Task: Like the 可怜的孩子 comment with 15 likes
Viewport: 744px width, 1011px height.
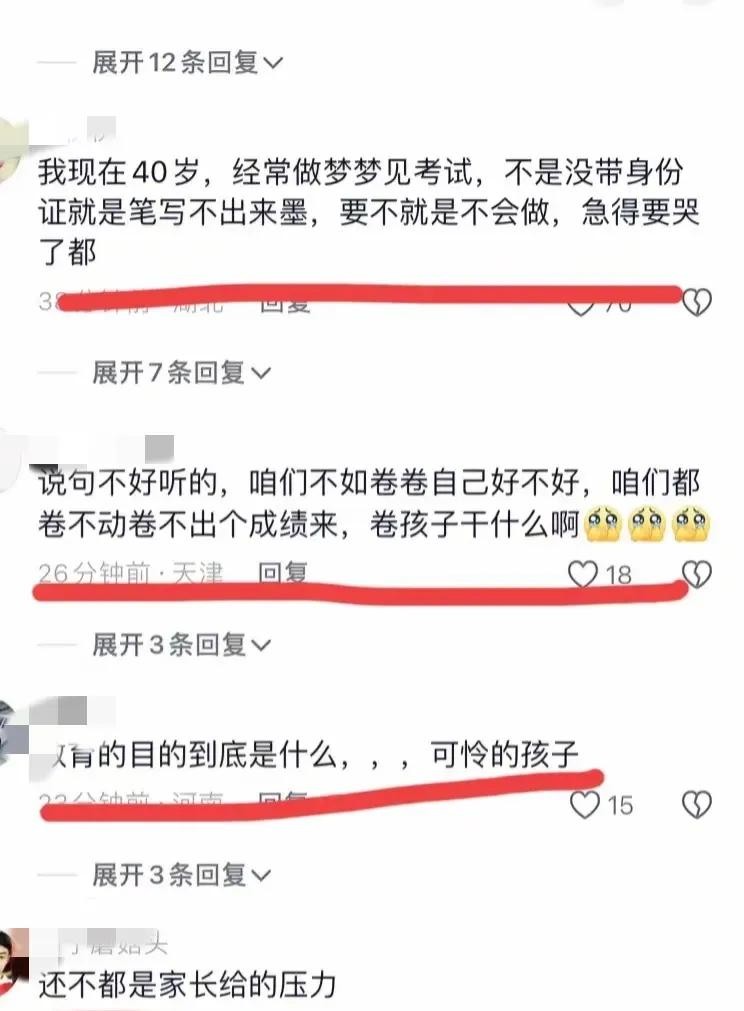Action: point(583,804)
